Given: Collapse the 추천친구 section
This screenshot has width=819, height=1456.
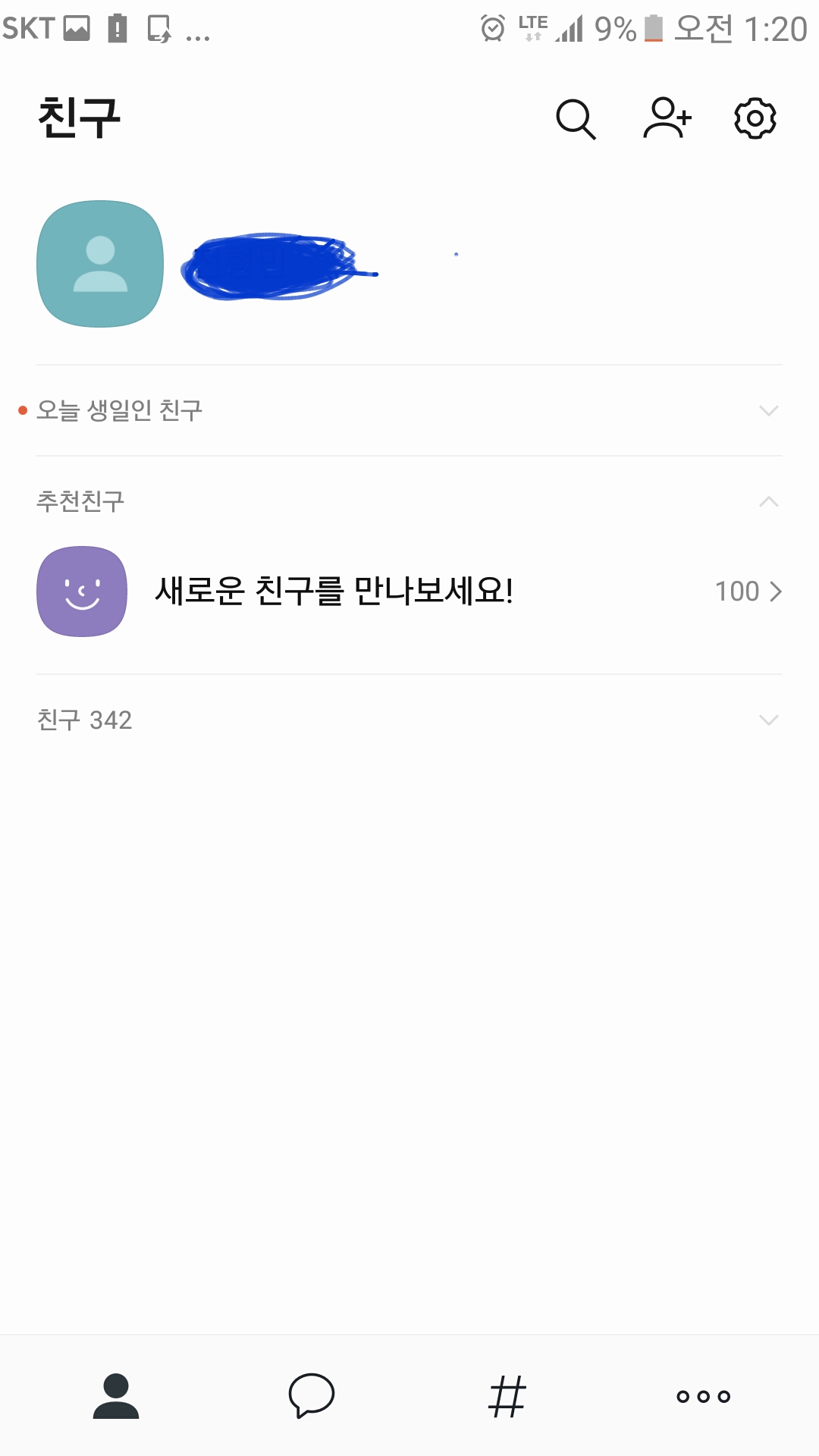Looking at the screenshot, I should (x=768, y=501).
